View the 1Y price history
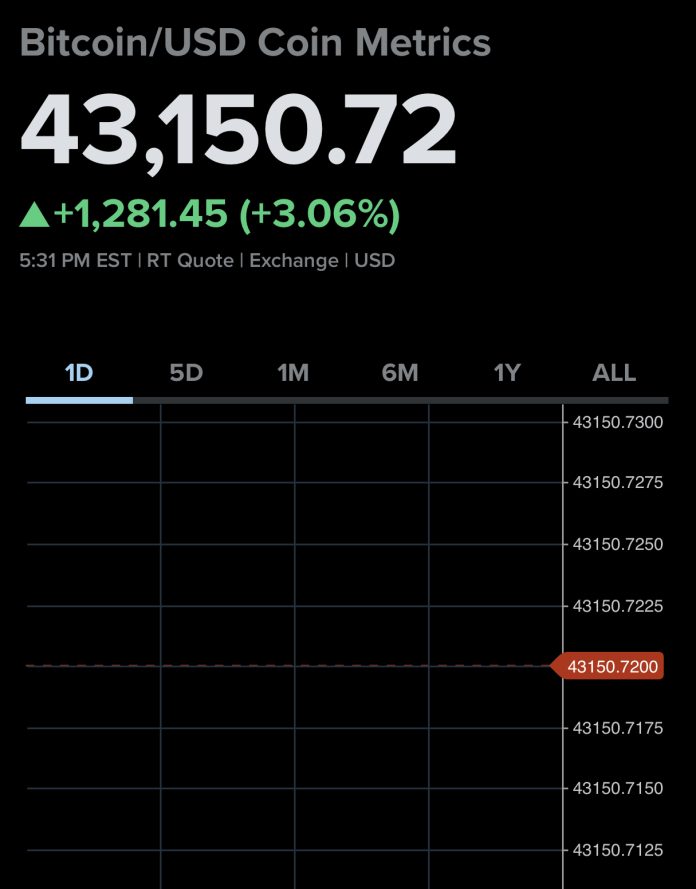 tap(507, 373)
